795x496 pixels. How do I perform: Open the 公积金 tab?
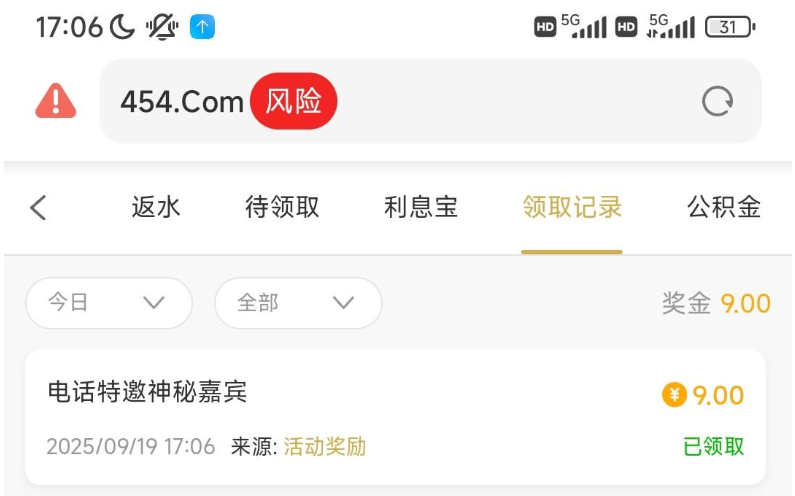(x=723, y=208)
